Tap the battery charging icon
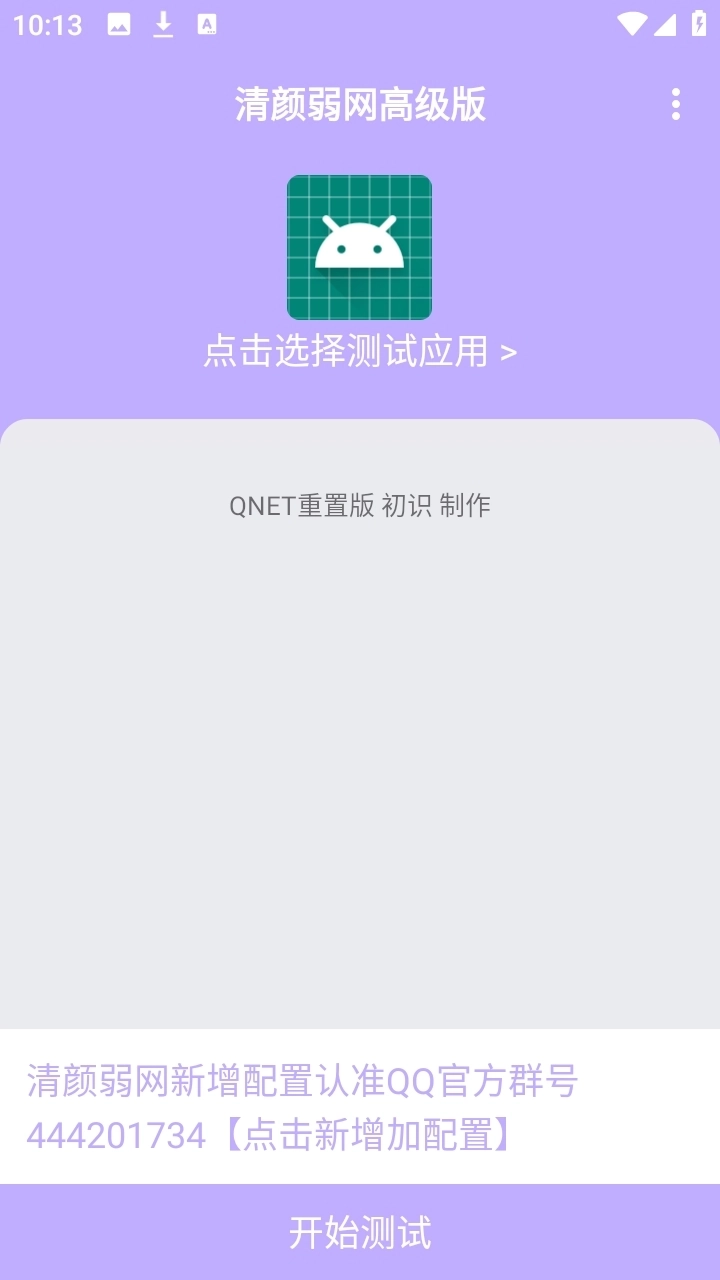 [696, 24]
